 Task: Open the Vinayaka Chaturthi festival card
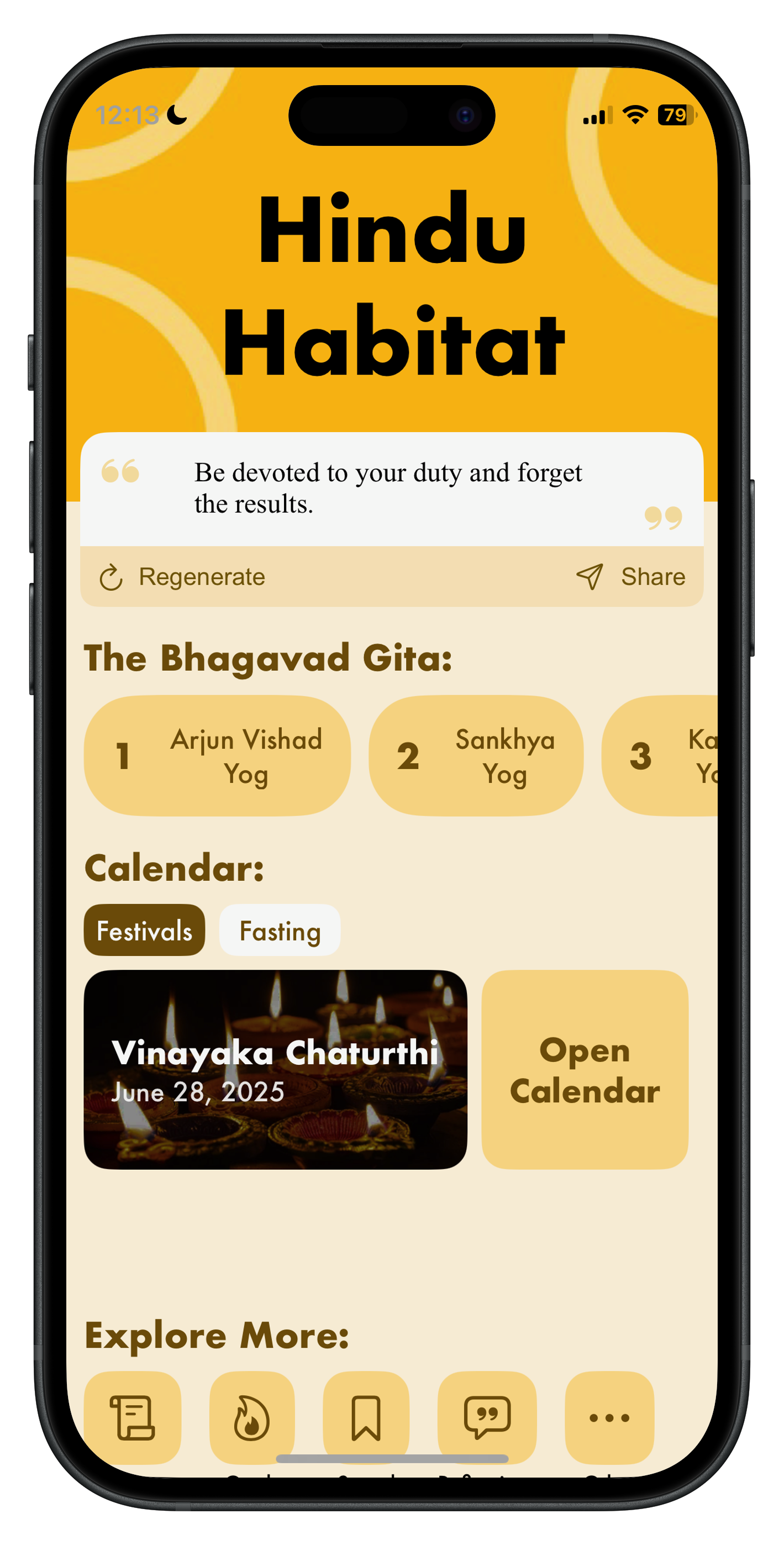tap(275, 1069)
